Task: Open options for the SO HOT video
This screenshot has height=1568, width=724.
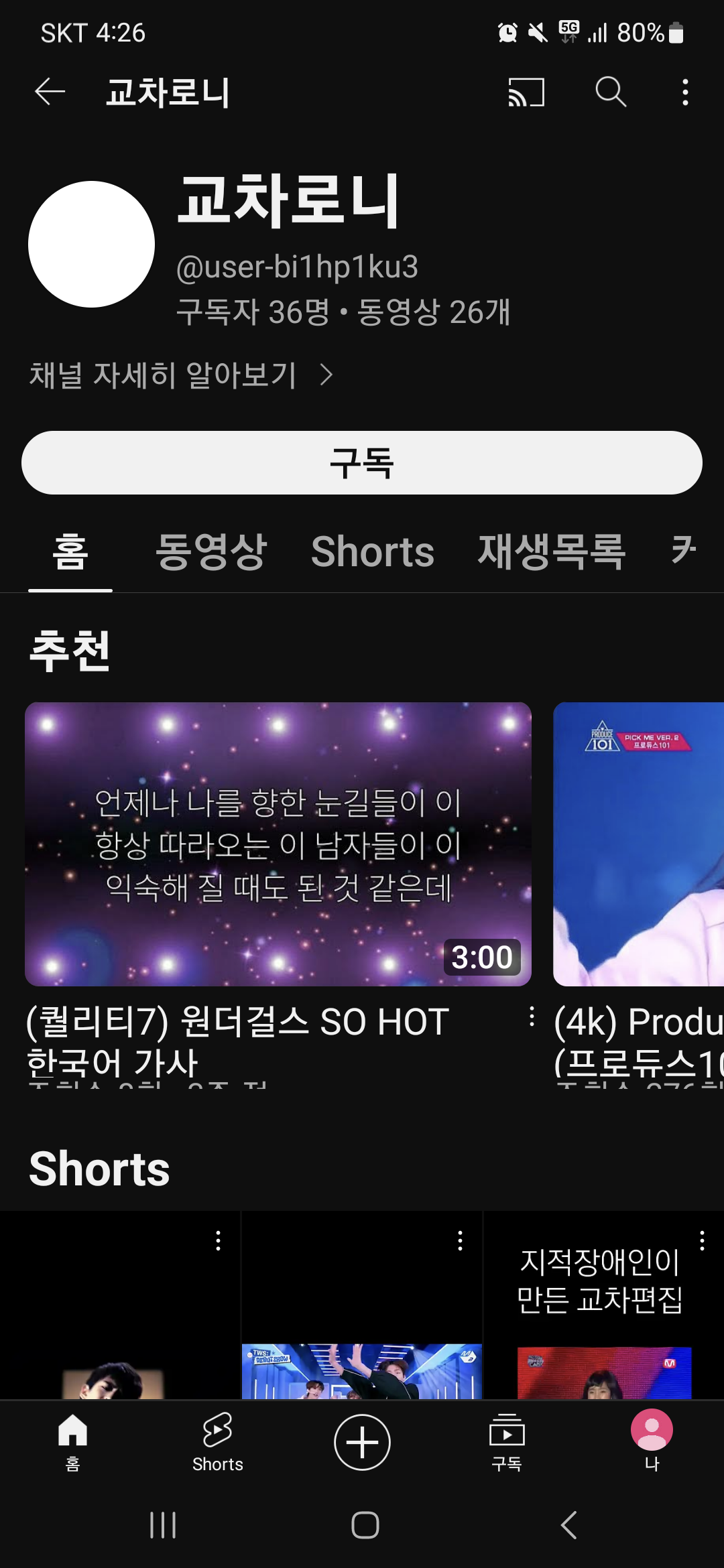Action: click(532, 1017)
